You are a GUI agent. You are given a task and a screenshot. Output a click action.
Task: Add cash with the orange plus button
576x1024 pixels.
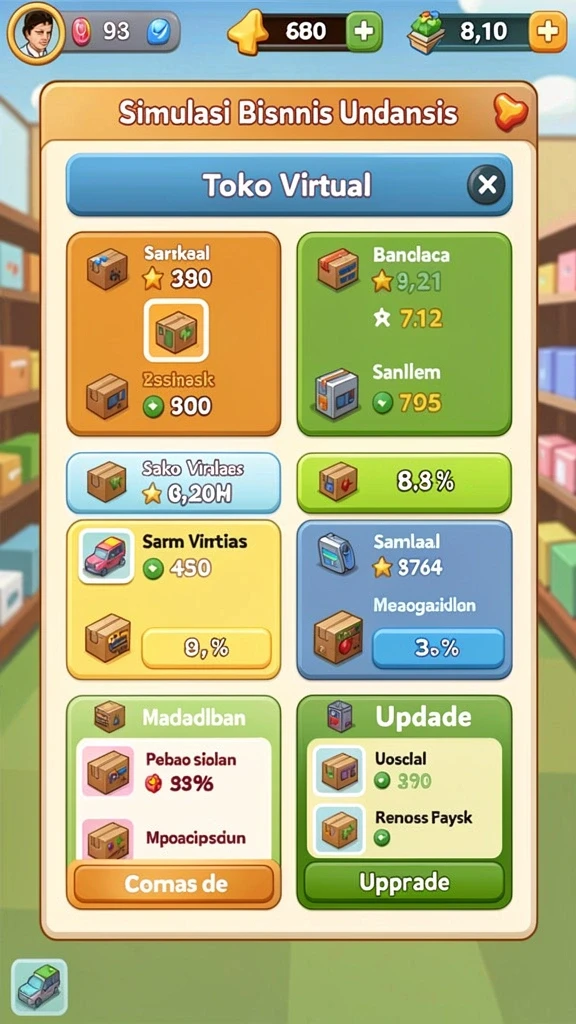point(547,31)
